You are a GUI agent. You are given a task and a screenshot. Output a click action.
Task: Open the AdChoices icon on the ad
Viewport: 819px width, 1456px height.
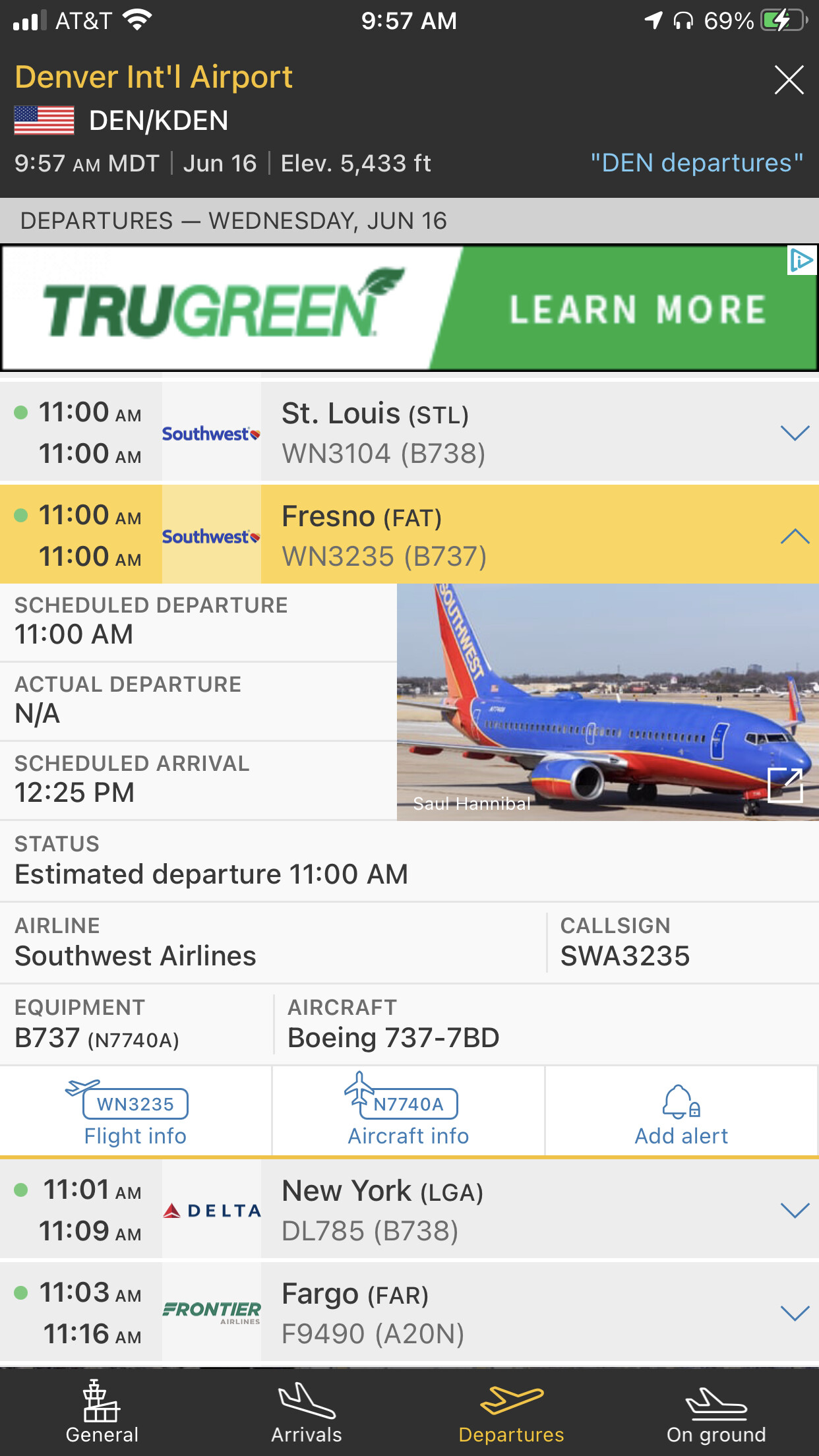(802, 260)
